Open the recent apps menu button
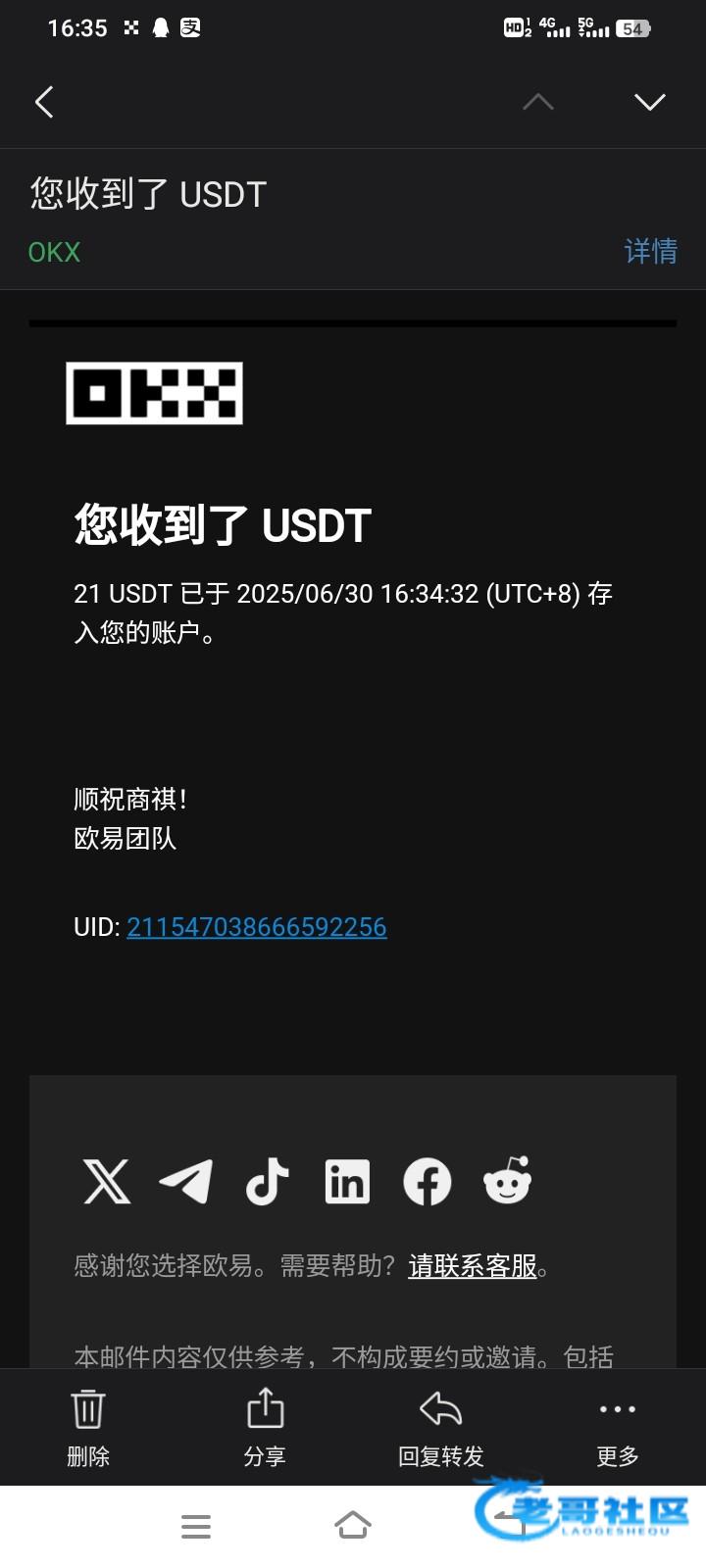Screen dimensions: 706x1568 pyautogui.click(x=196, y=1526)
